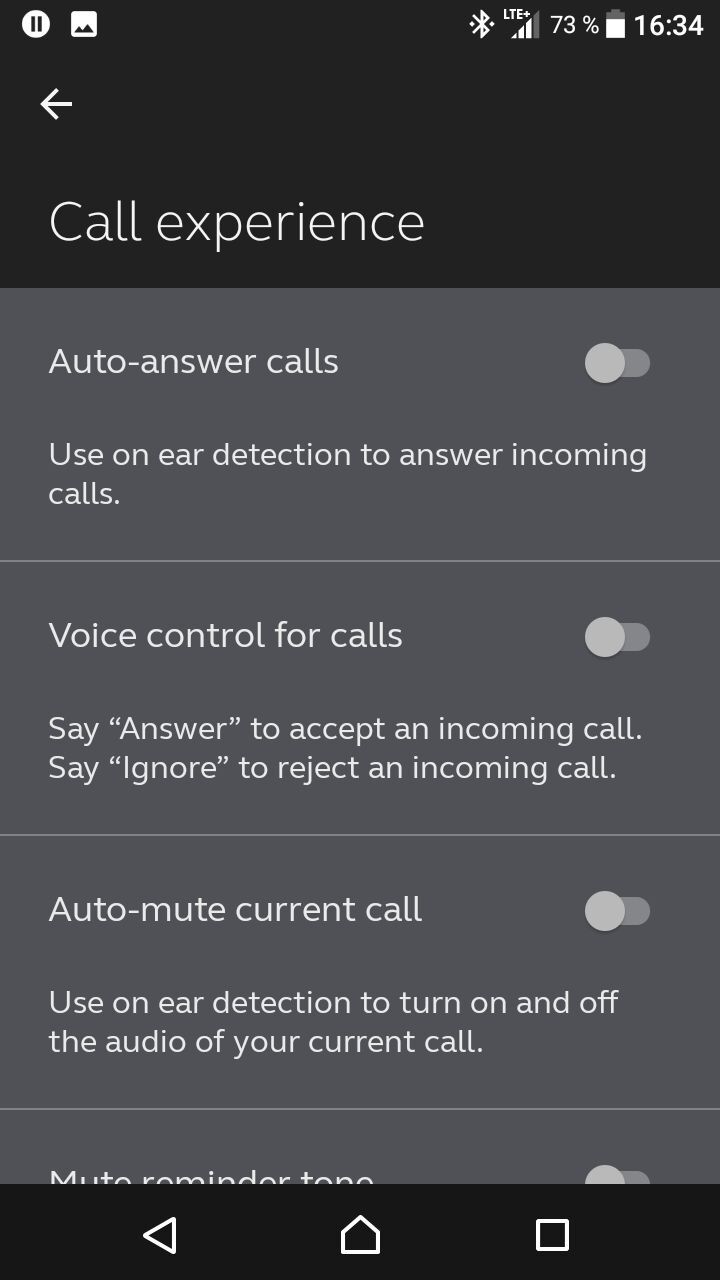Open the pause notification in the status bar
Image resolution: width=720 pixels, height=1280 pixels.
click(36, 23)
